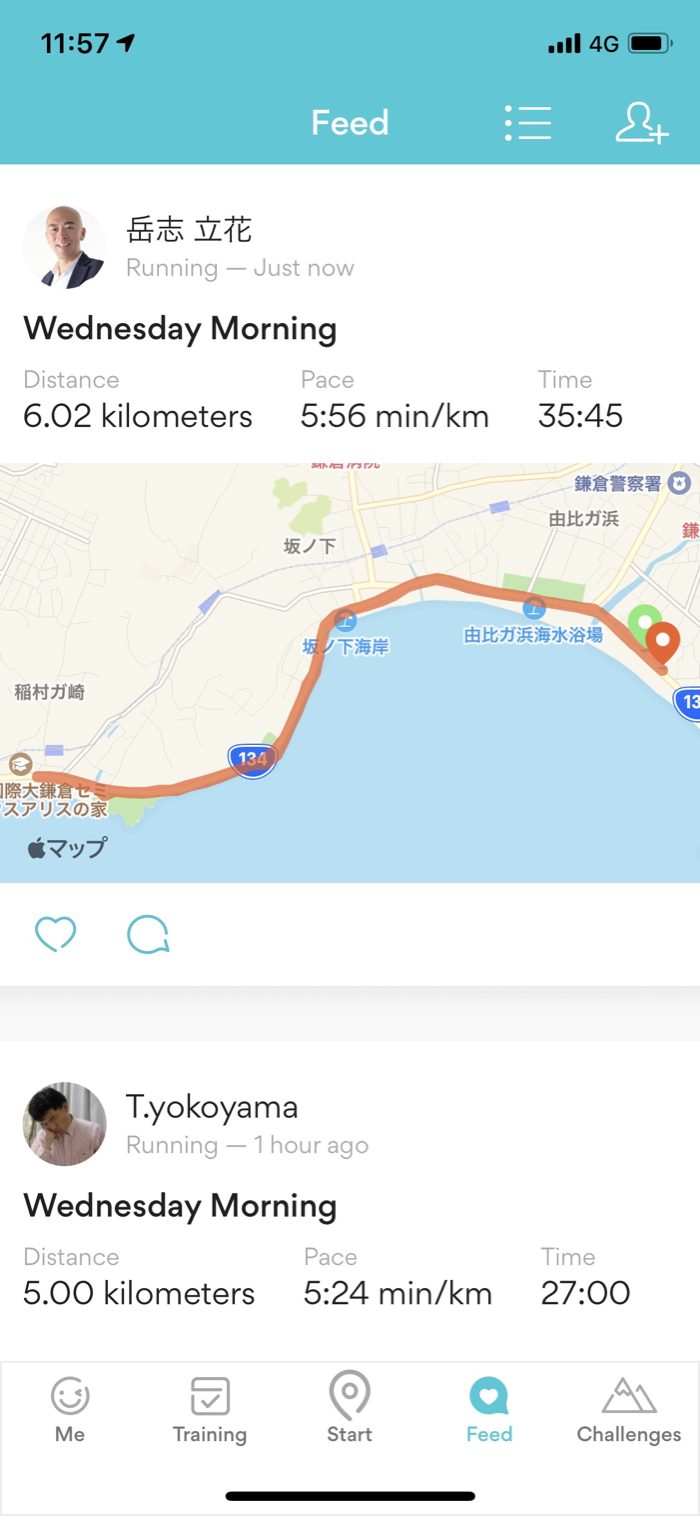Open 岳志 立花's profile picture
The height and width of the screenshot is (1516, 700).
(64, 247)
